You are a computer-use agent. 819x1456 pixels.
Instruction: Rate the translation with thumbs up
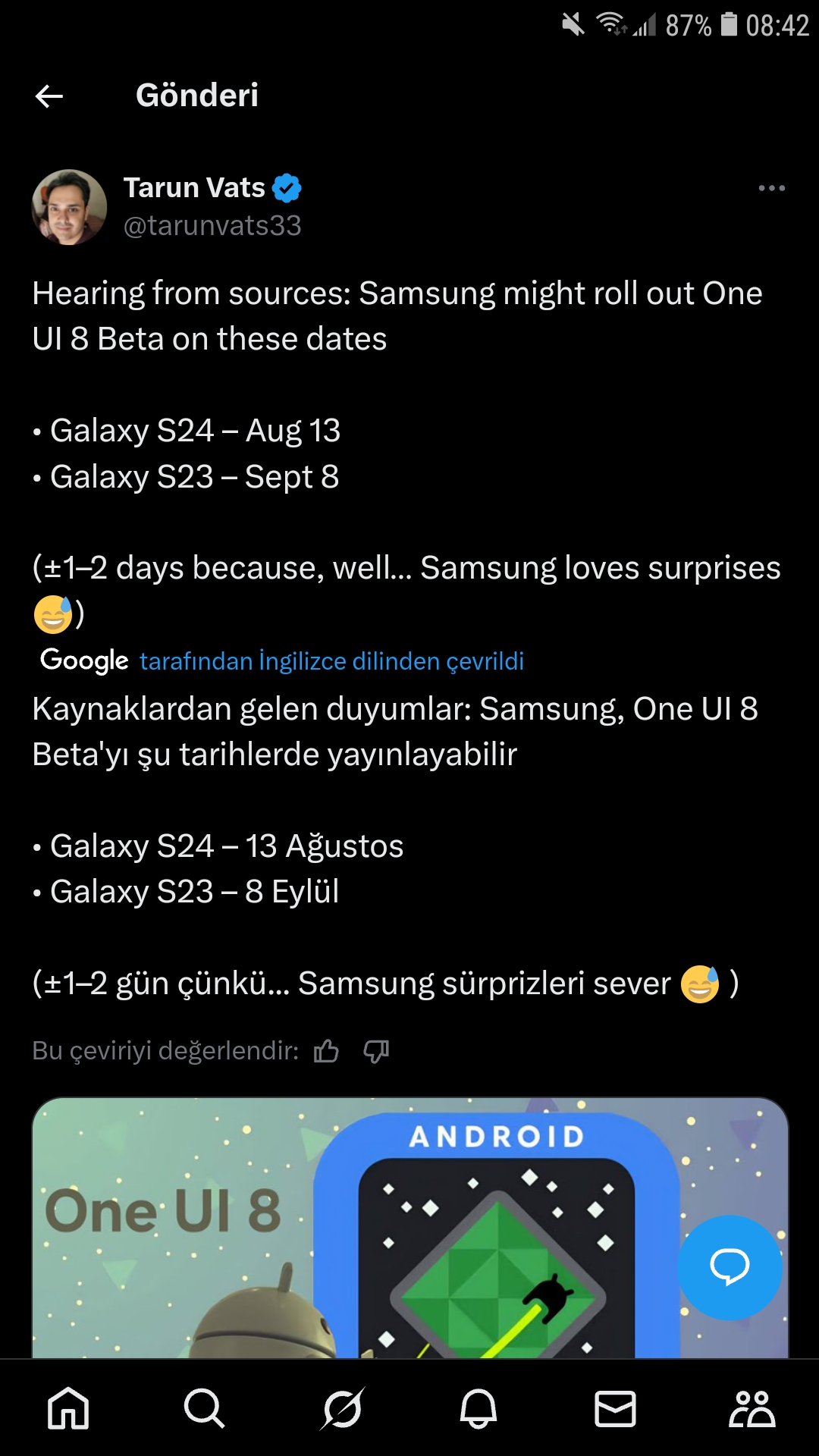click(x=326, y=1051)
